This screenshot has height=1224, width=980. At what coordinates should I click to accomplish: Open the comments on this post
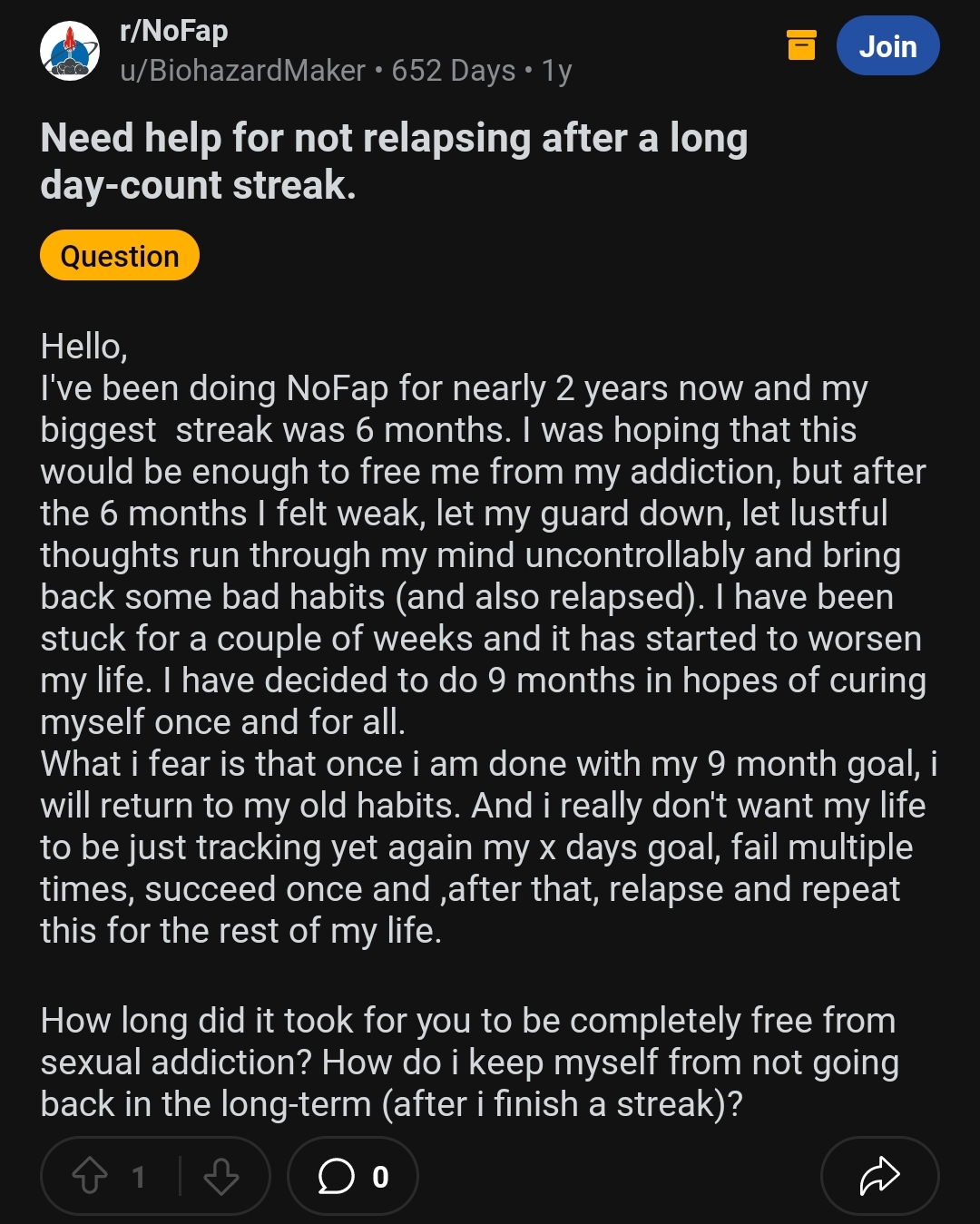[x=352, y=1177]
